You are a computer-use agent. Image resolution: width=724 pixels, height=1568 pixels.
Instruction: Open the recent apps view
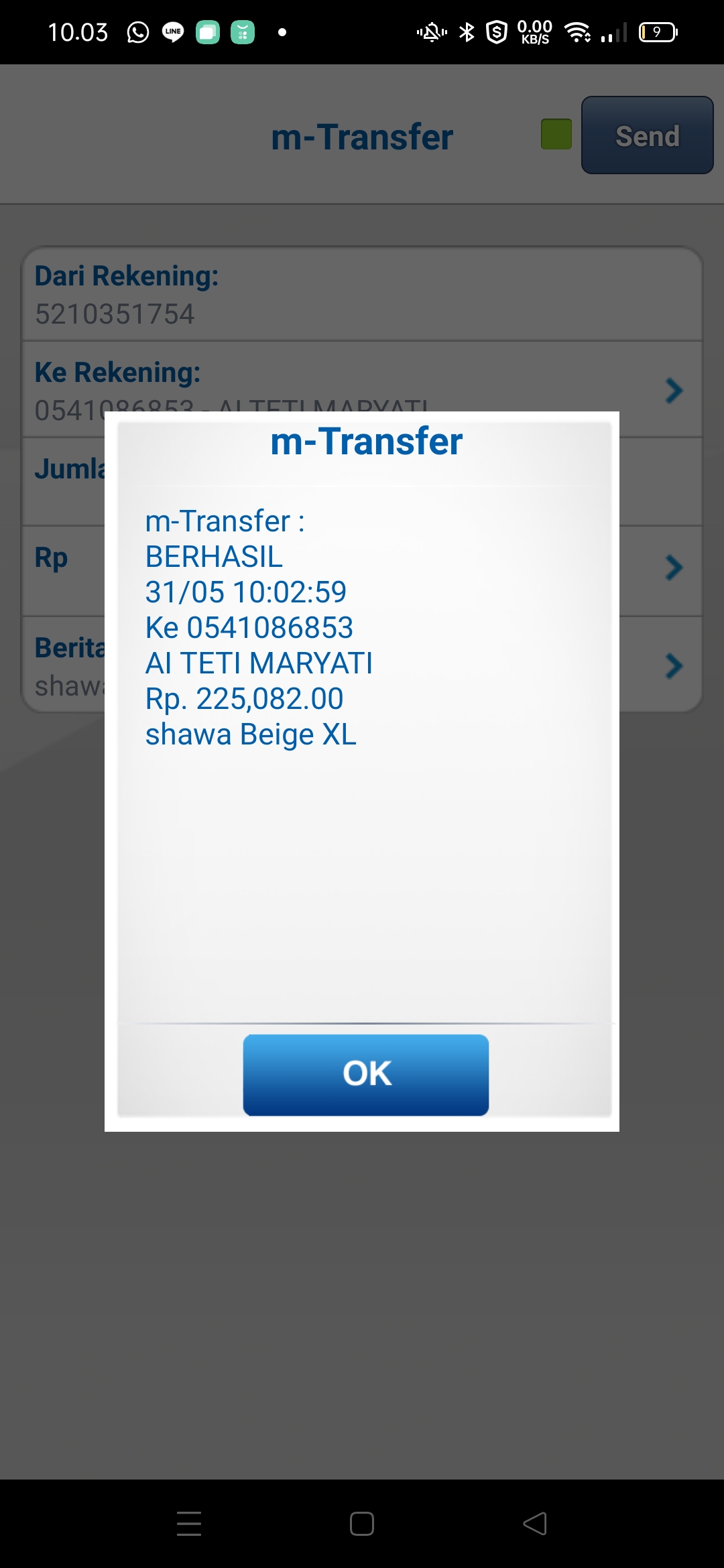pos(189,1523)
